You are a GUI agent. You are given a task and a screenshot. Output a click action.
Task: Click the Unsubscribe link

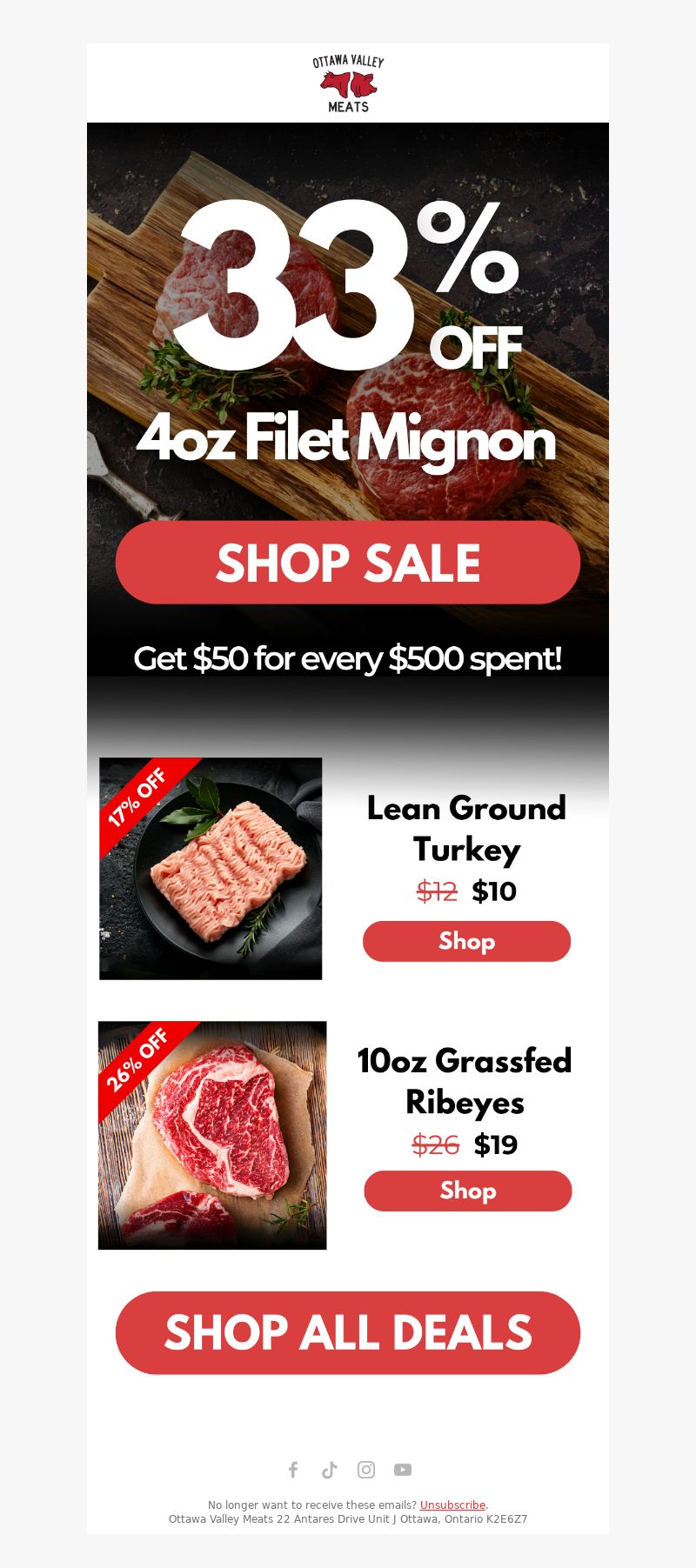452,1505
